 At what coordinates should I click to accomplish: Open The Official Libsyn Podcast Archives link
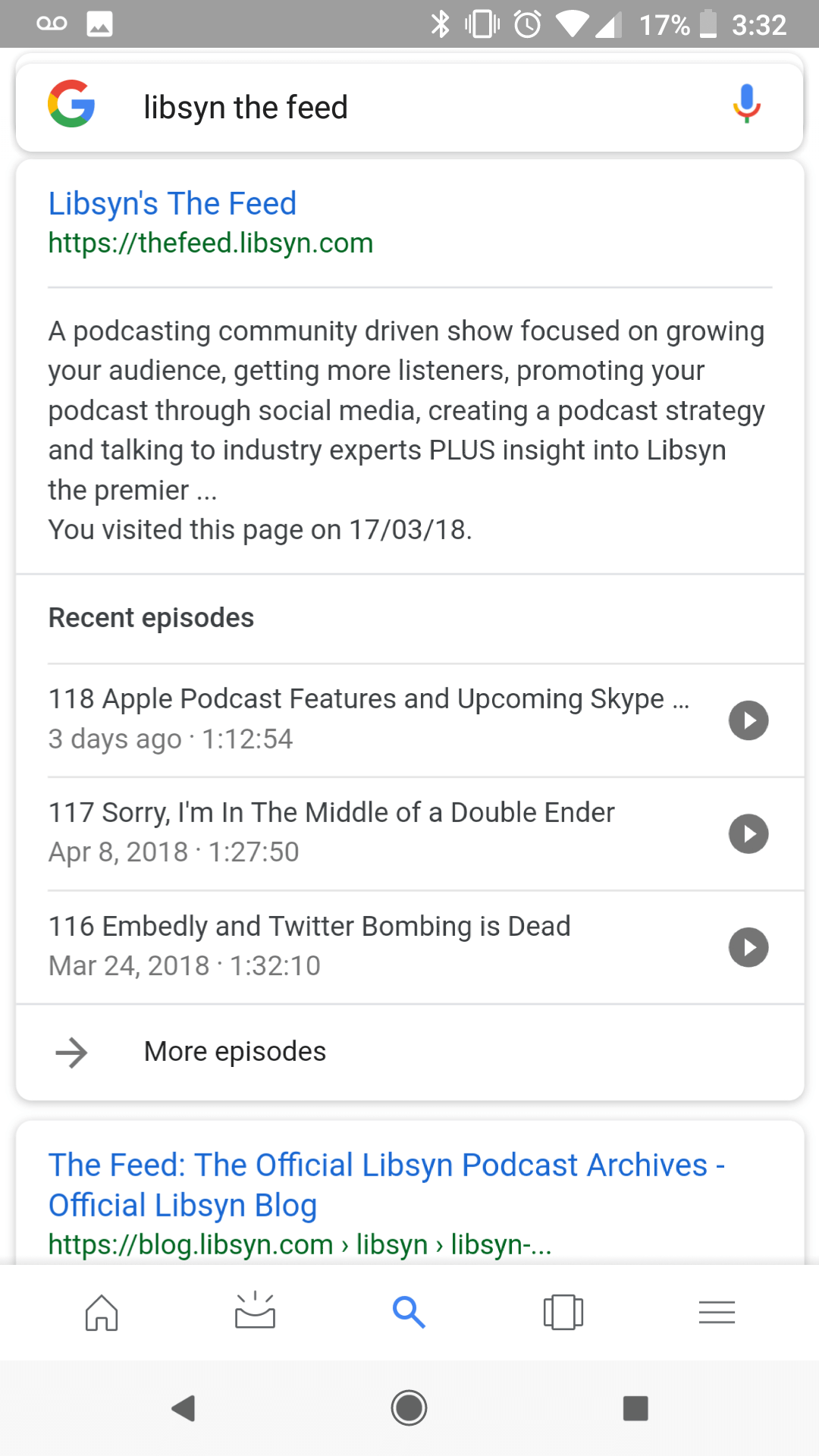(x=386, y=1185)
